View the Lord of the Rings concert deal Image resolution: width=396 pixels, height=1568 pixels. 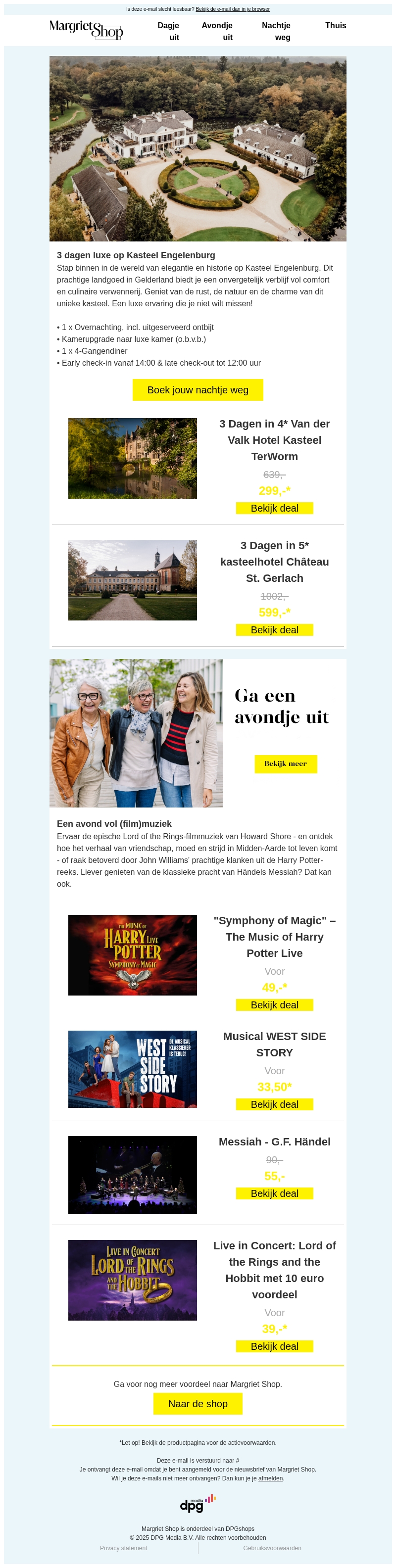[x=274, y=1346]
